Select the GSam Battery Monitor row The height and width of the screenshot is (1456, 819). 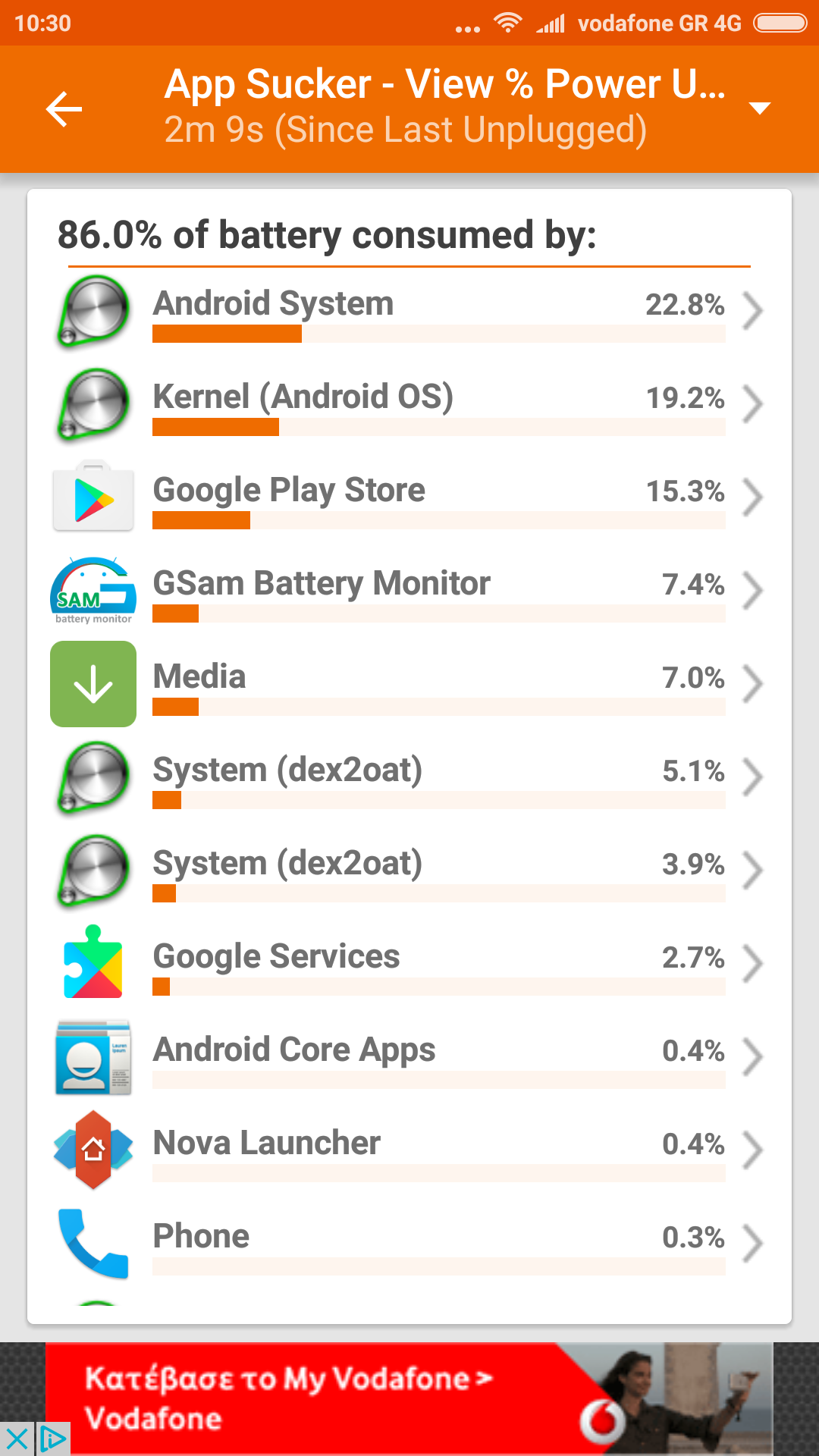(x=409, y=591)
